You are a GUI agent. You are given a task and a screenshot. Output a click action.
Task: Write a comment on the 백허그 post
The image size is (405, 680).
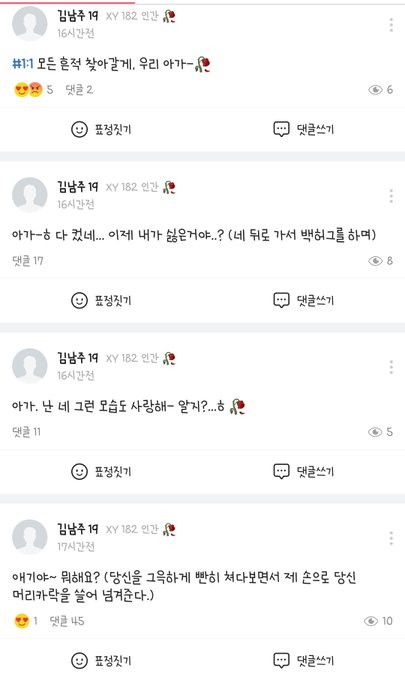(304, 300)
